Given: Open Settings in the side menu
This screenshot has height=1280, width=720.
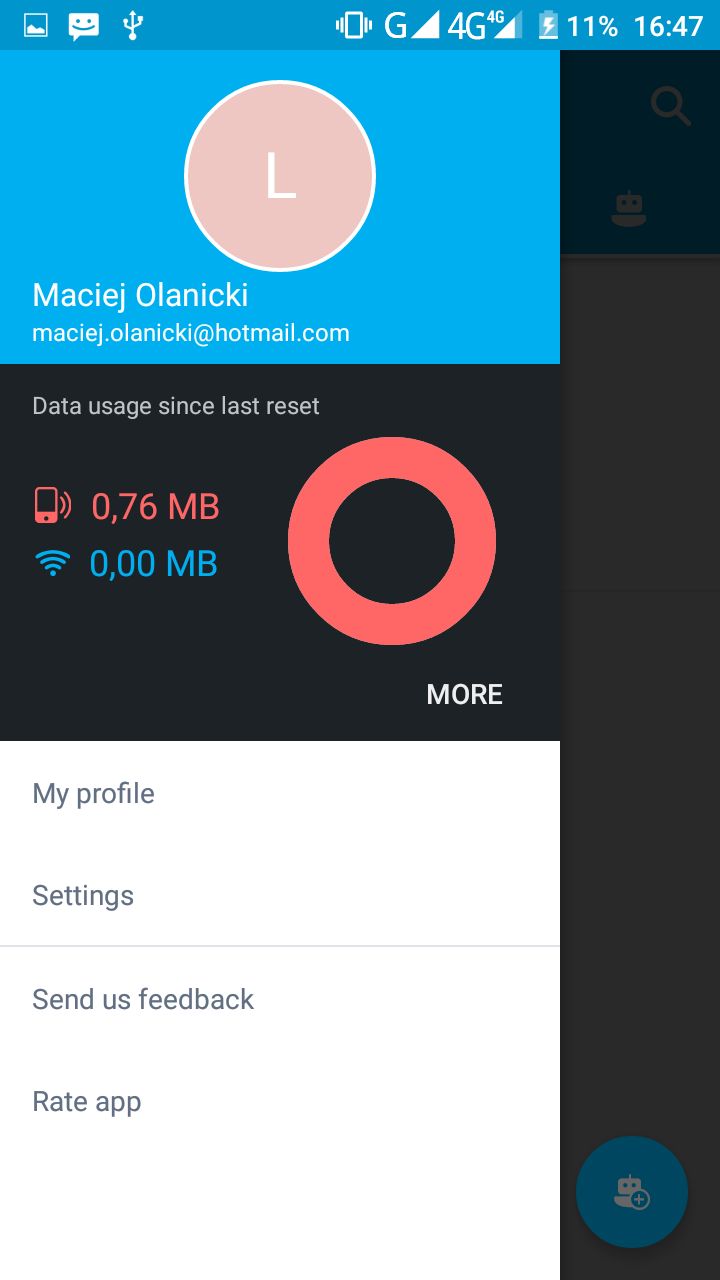Looking at the screenshot, I should coord(83,895).
